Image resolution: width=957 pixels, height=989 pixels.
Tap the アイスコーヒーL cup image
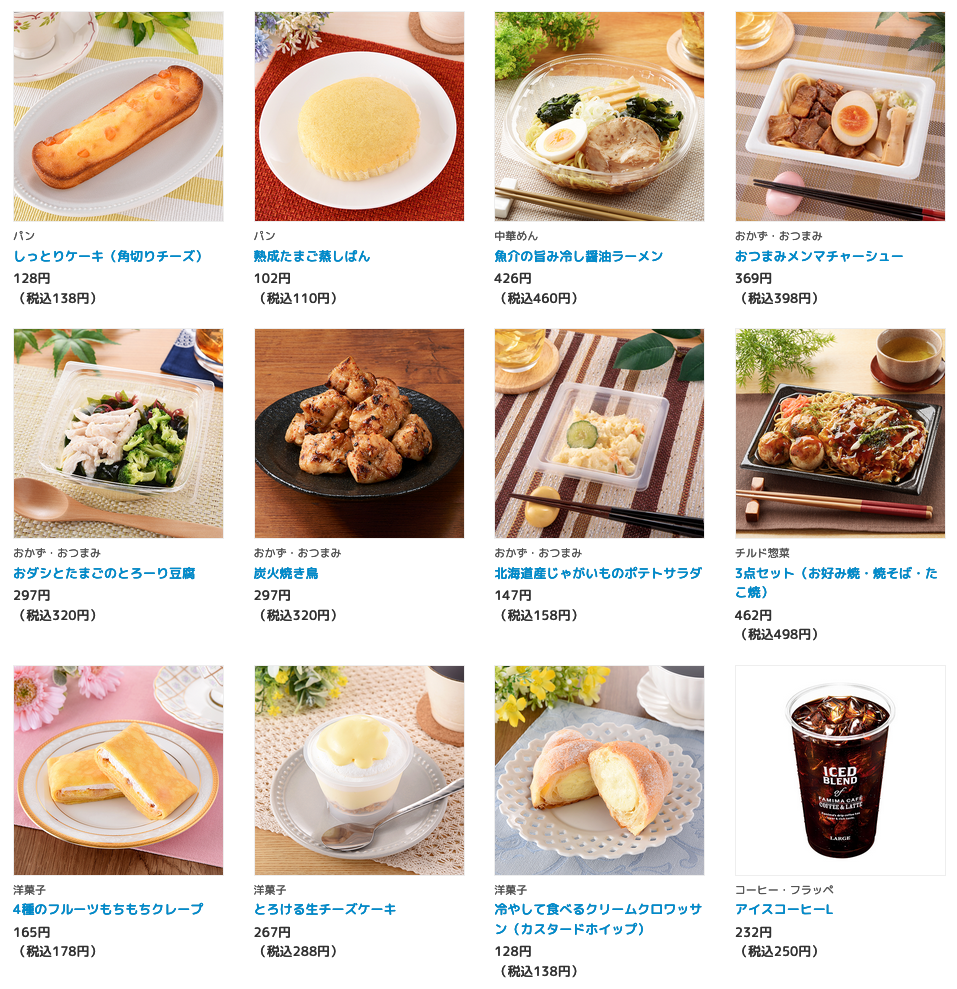point(840,770)
